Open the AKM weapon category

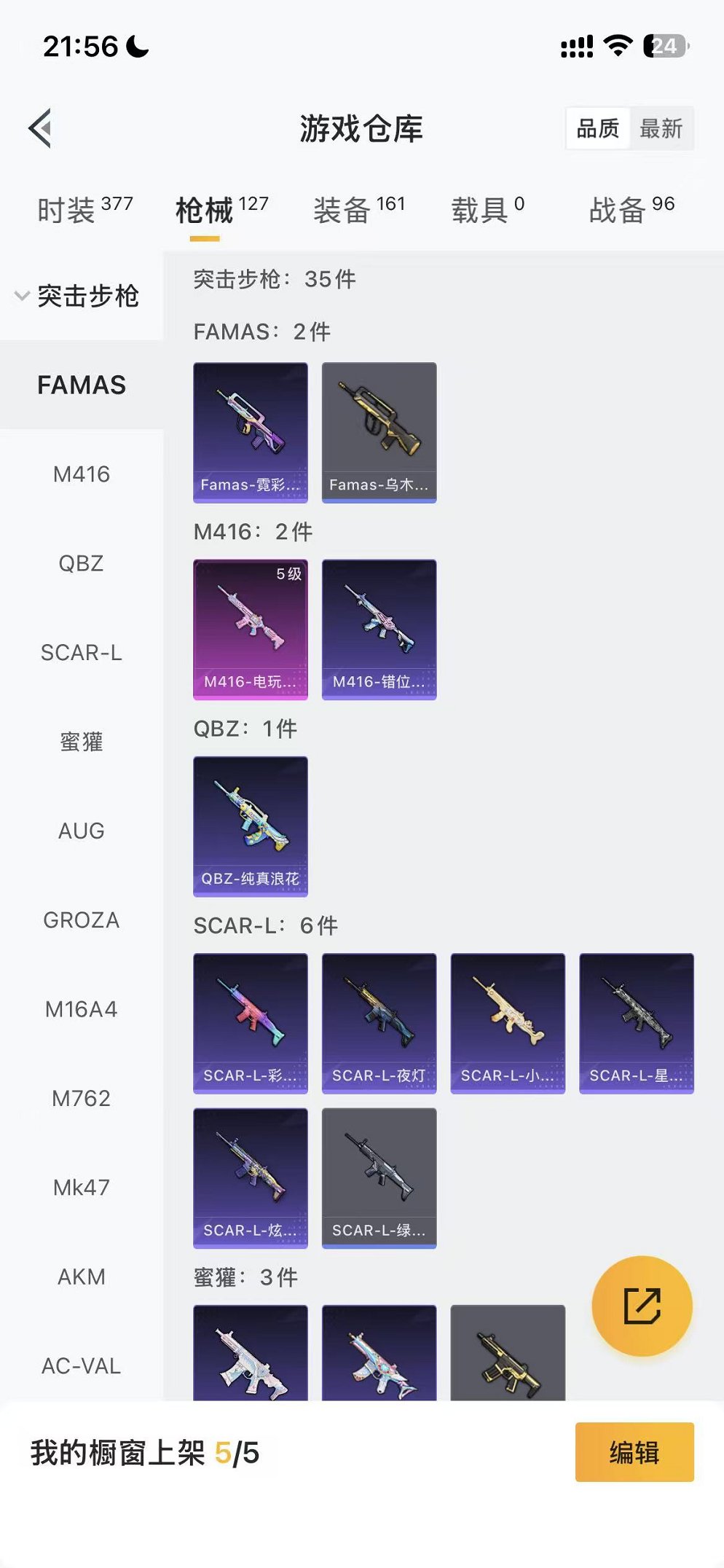pyautogui.click(x=81, y=1277)
